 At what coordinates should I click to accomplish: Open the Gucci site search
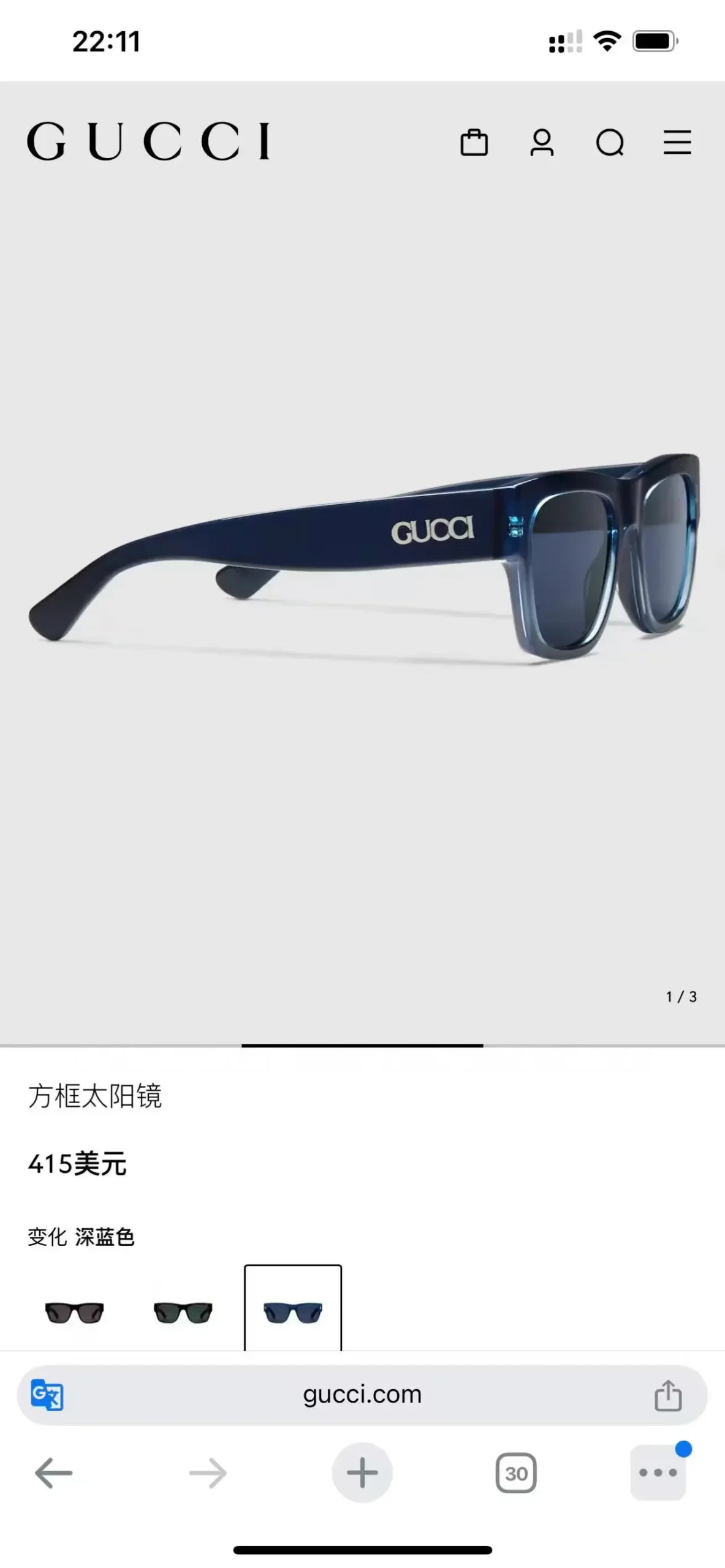pyautogui.click(x=610, y=143)
